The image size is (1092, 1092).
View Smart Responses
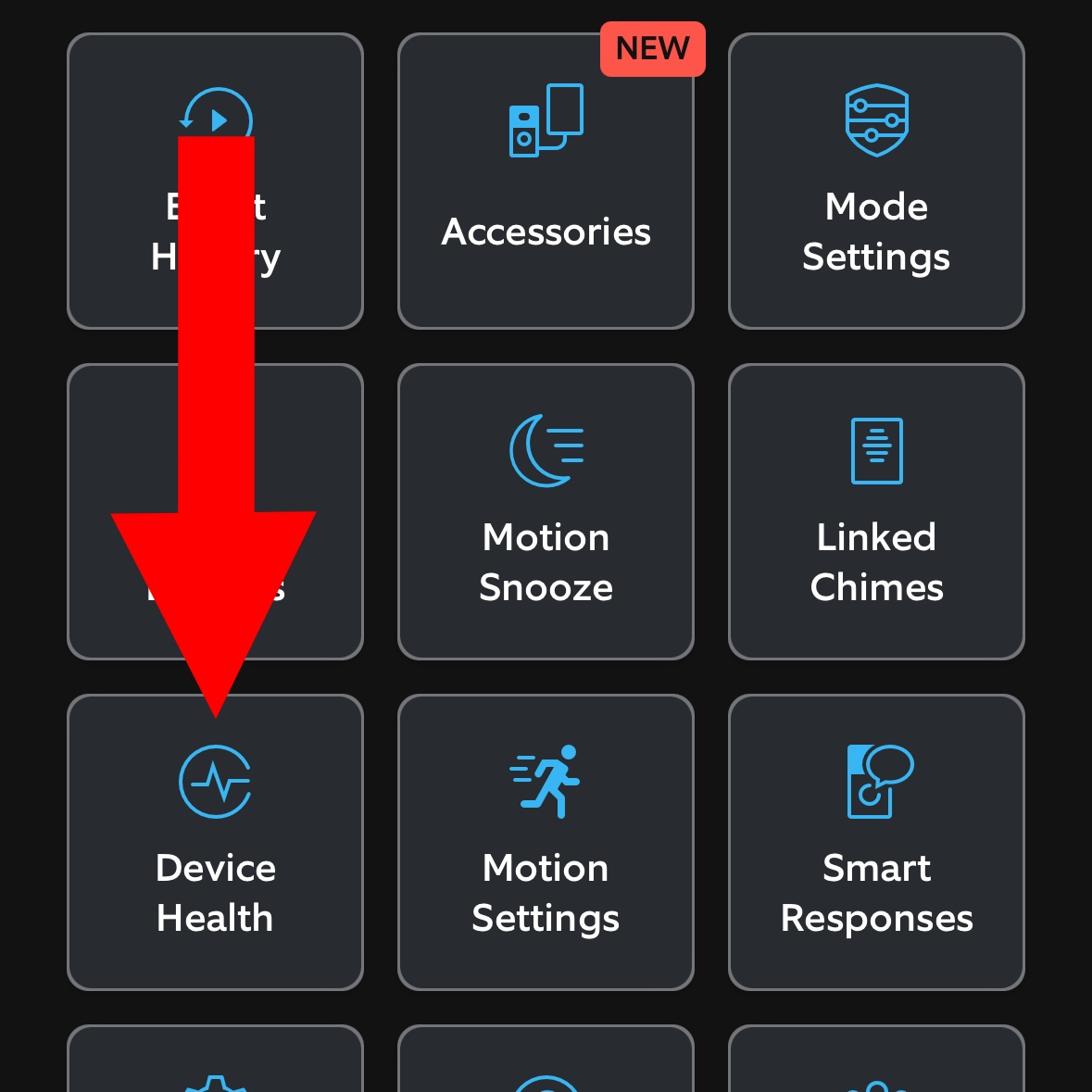pyautogui.click(x=876, y=843)
